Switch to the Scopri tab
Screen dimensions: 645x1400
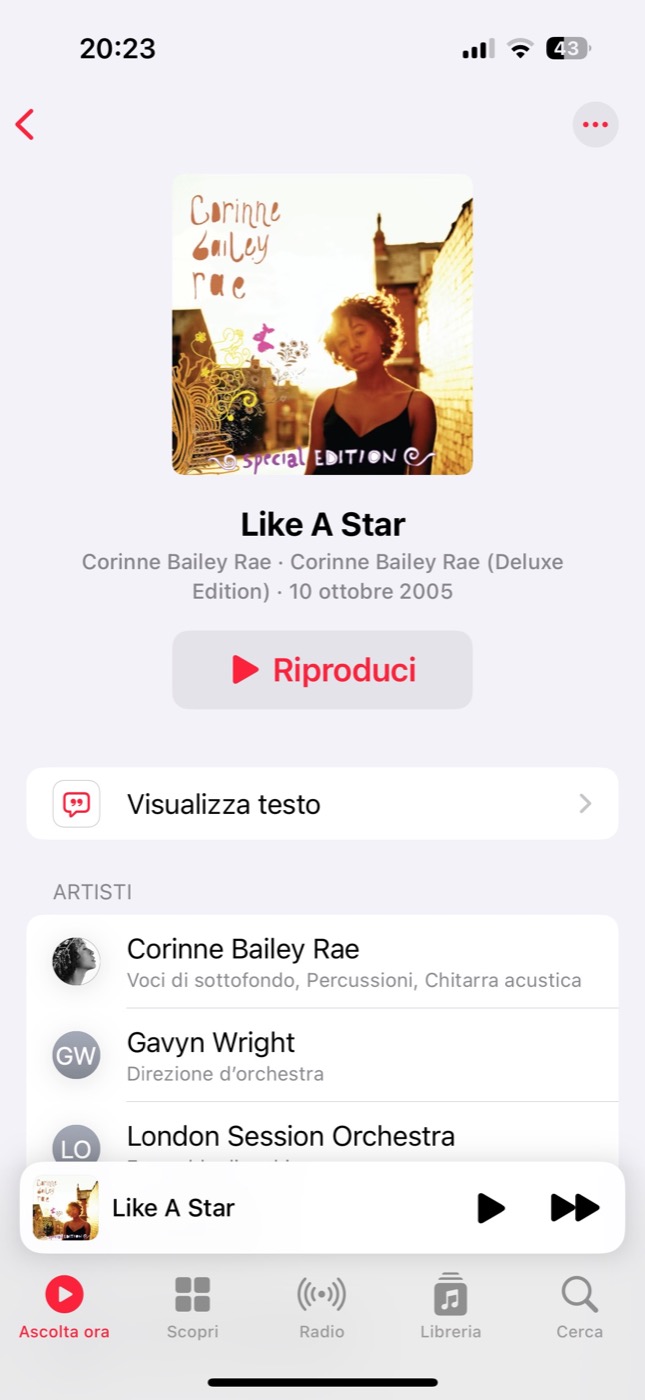(x=193, y=1308)
